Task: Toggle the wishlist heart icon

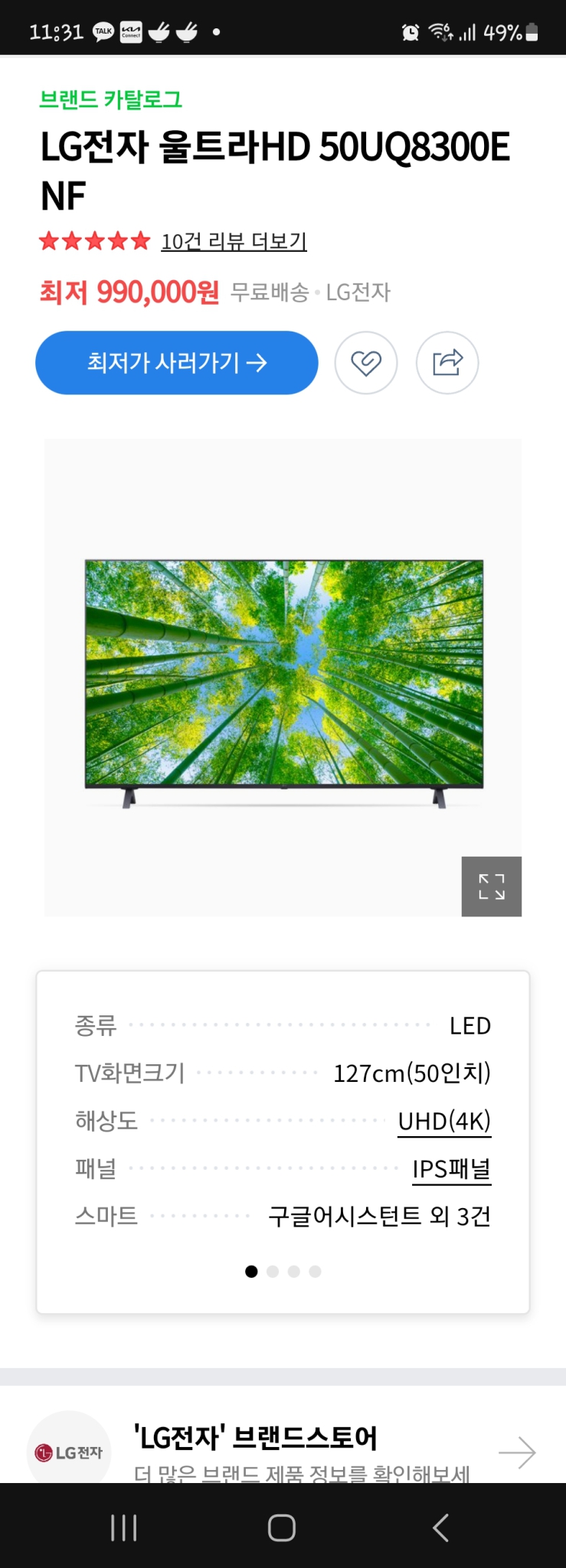Action: [x=366, y=363]
